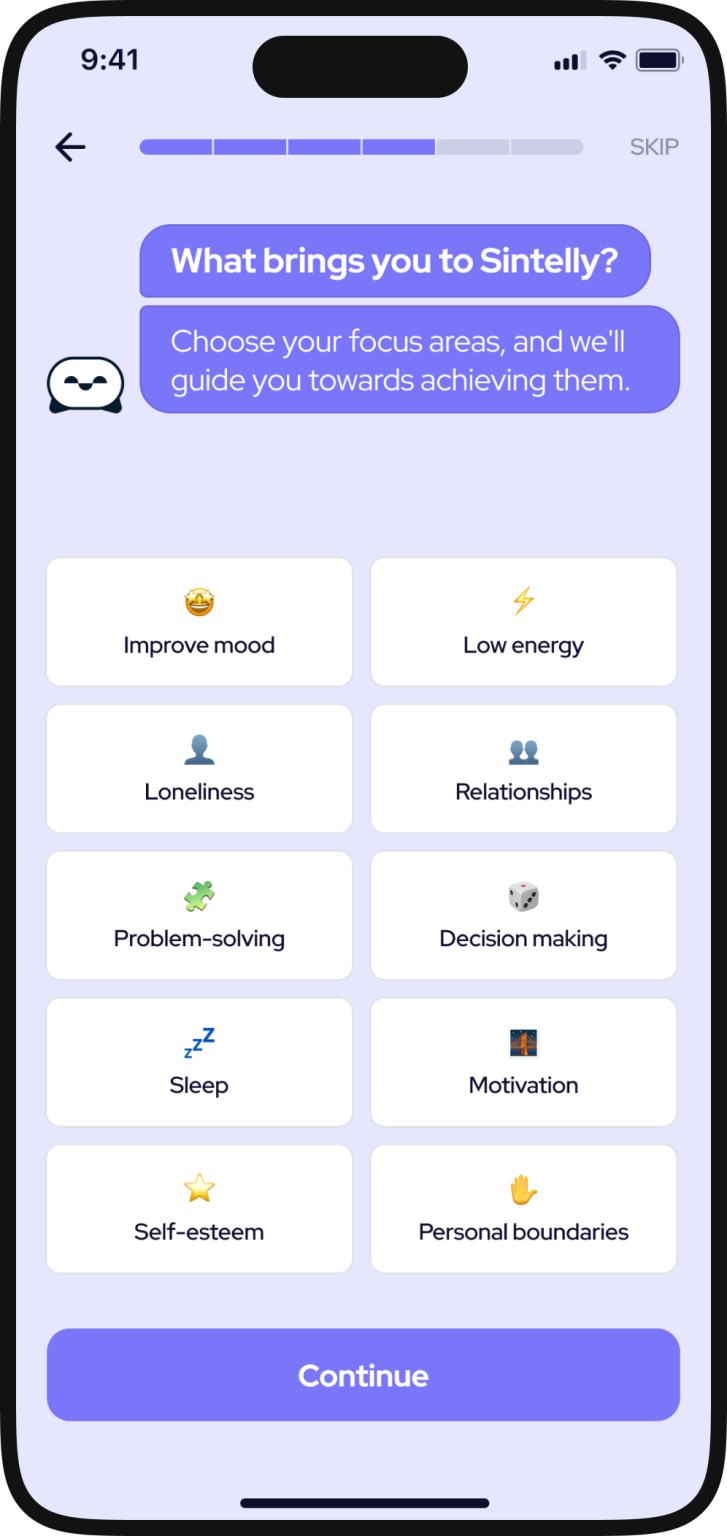The width and height of the screenshot is (727, 1536).
Task: Select Motivation as a focus
Action: pyautogui.click(x=523, y=1062)
